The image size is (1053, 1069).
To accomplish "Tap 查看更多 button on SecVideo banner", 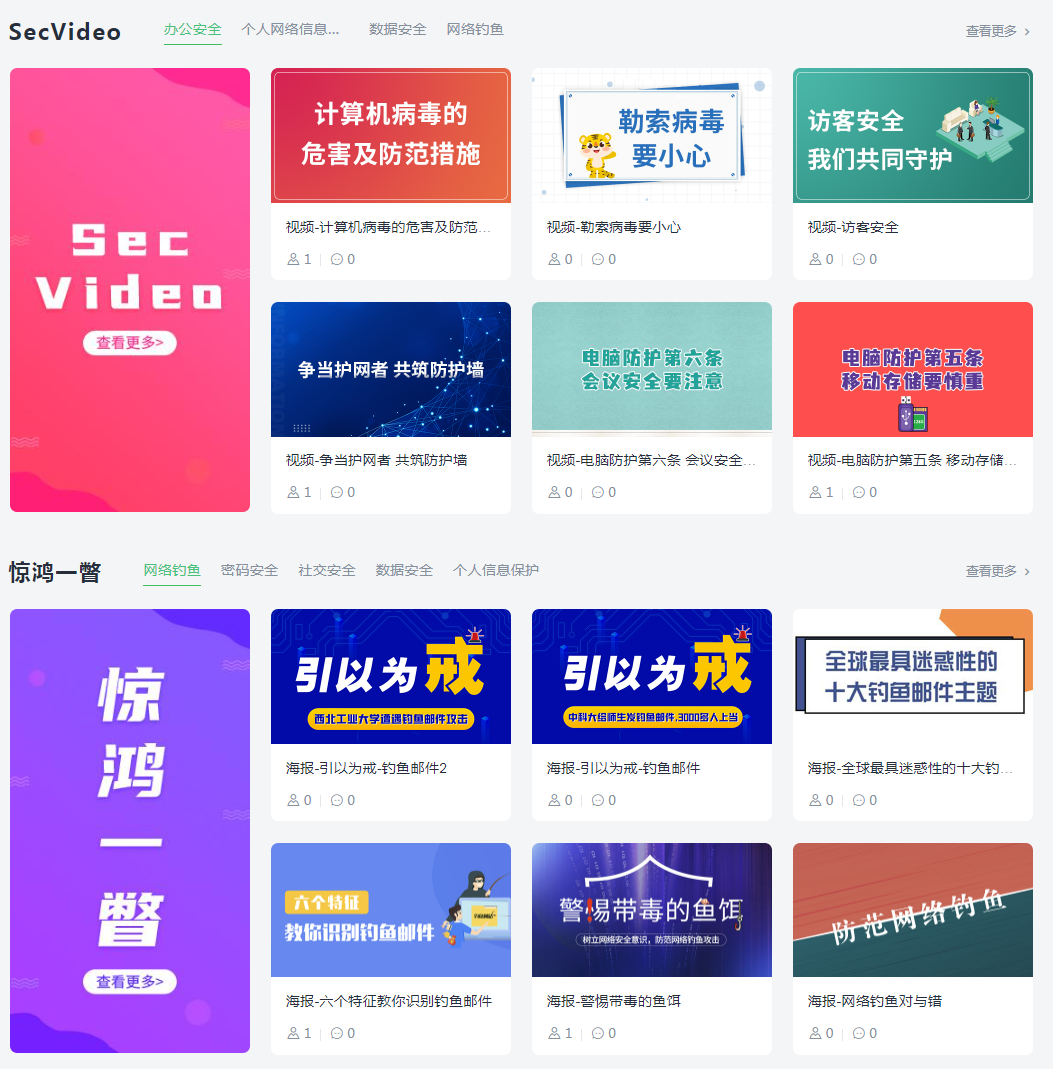I will tap(130, 343).
